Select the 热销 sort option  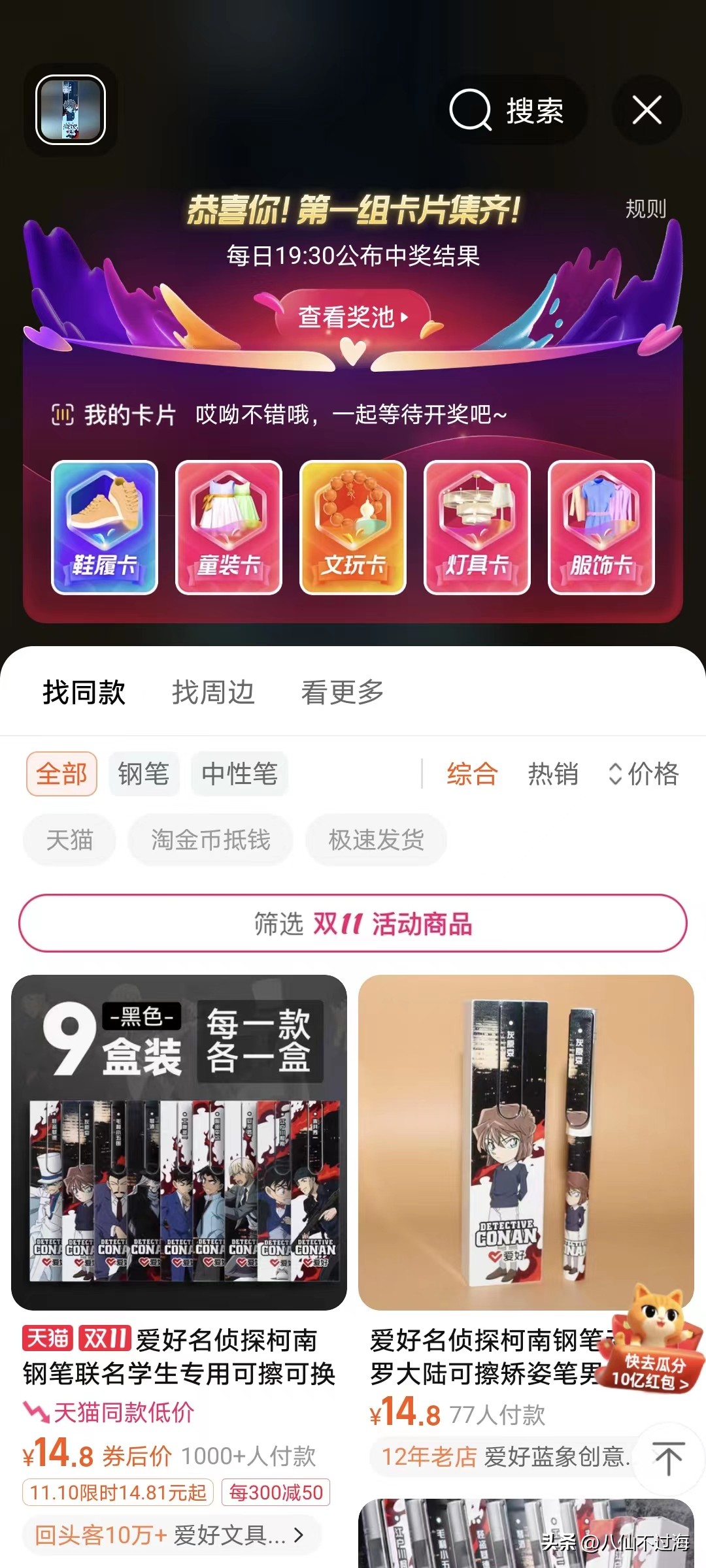click(x=552, y=774)
